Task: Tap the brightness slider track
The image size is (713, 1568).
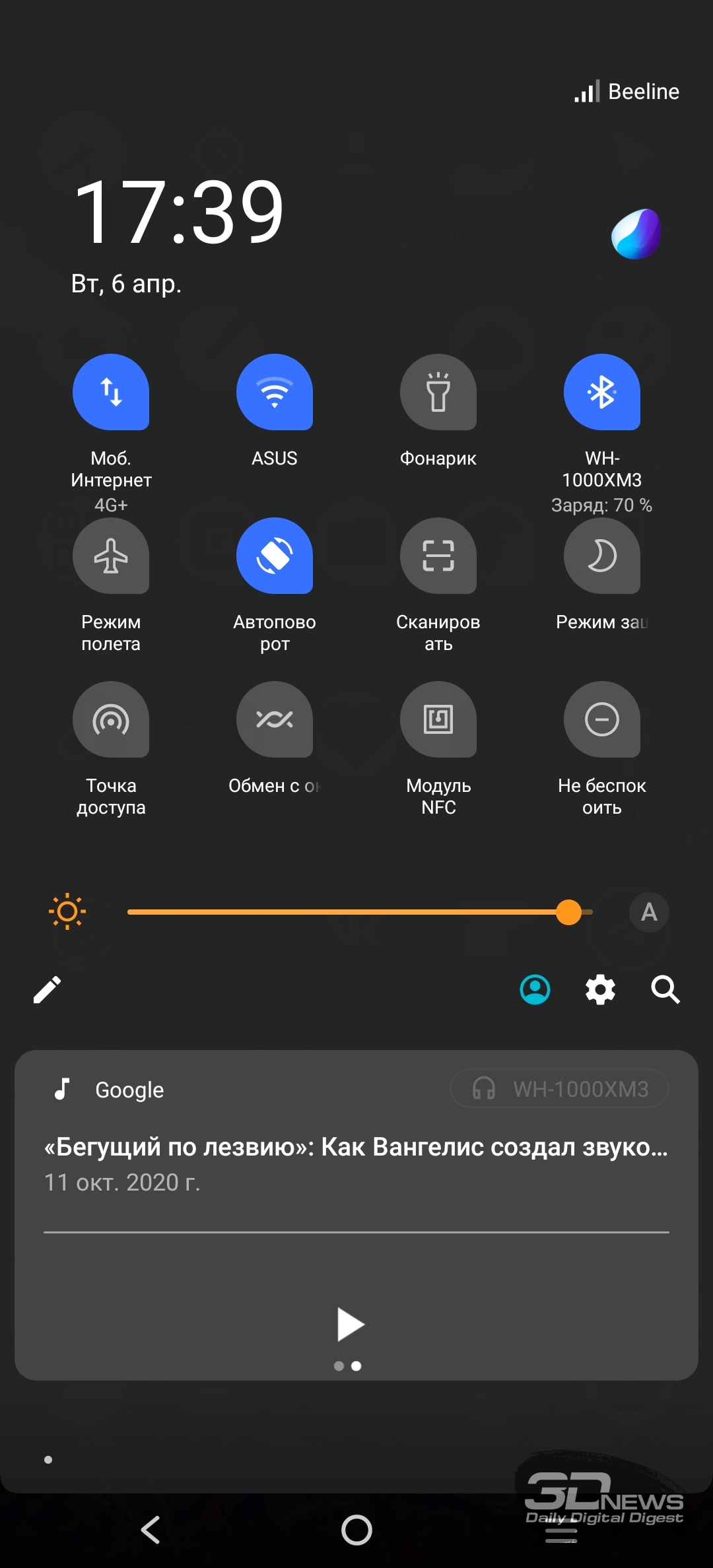Action: tap(360, 912)
